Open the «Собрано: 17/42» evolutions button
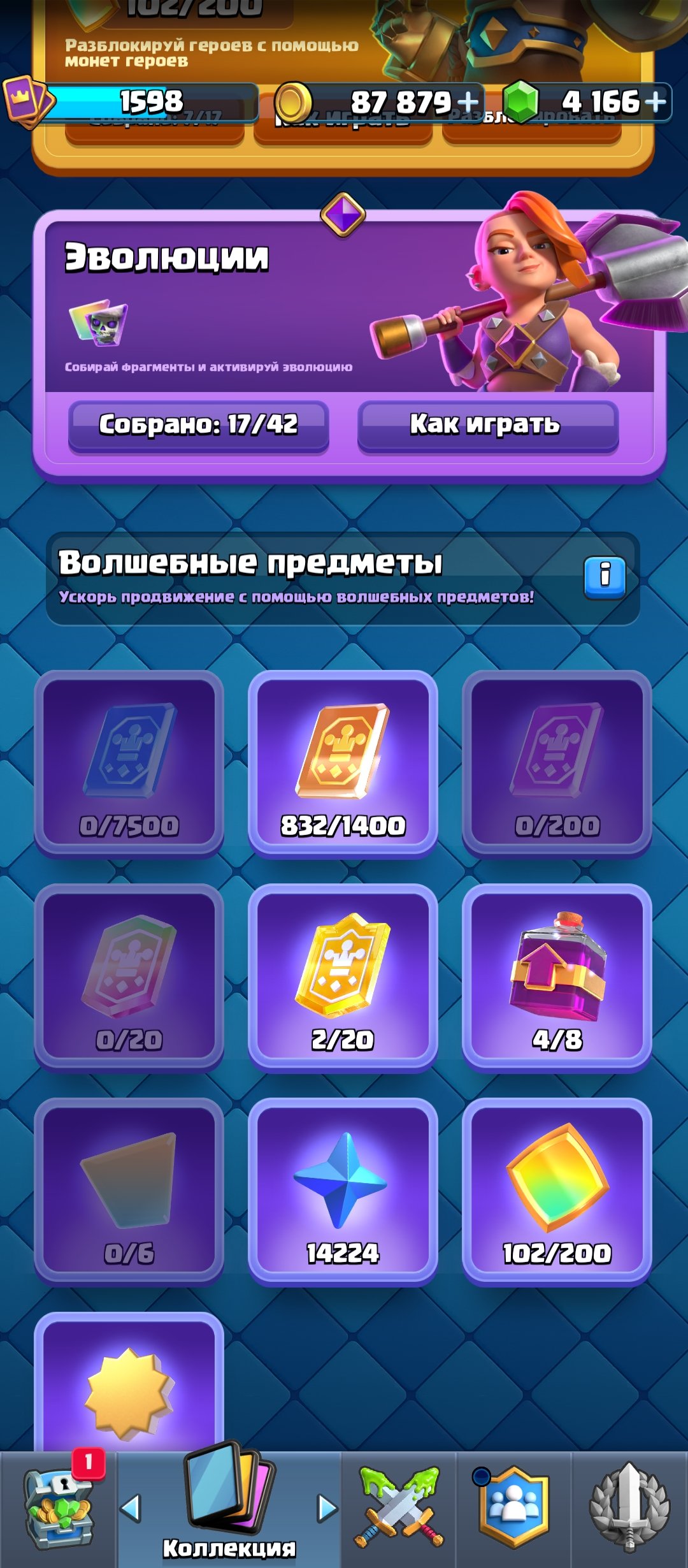This screenshot has width=688, height=1568. pyautogui.click(x=198, y=425)
